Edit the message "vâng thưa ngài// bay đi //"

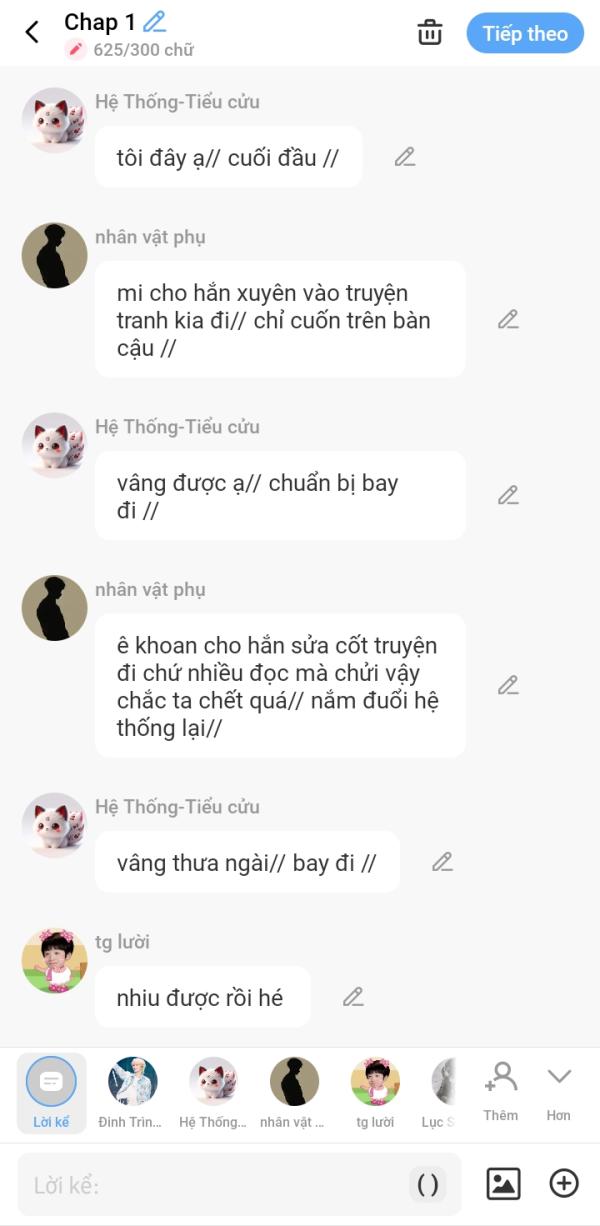click(x=442, y=862)
